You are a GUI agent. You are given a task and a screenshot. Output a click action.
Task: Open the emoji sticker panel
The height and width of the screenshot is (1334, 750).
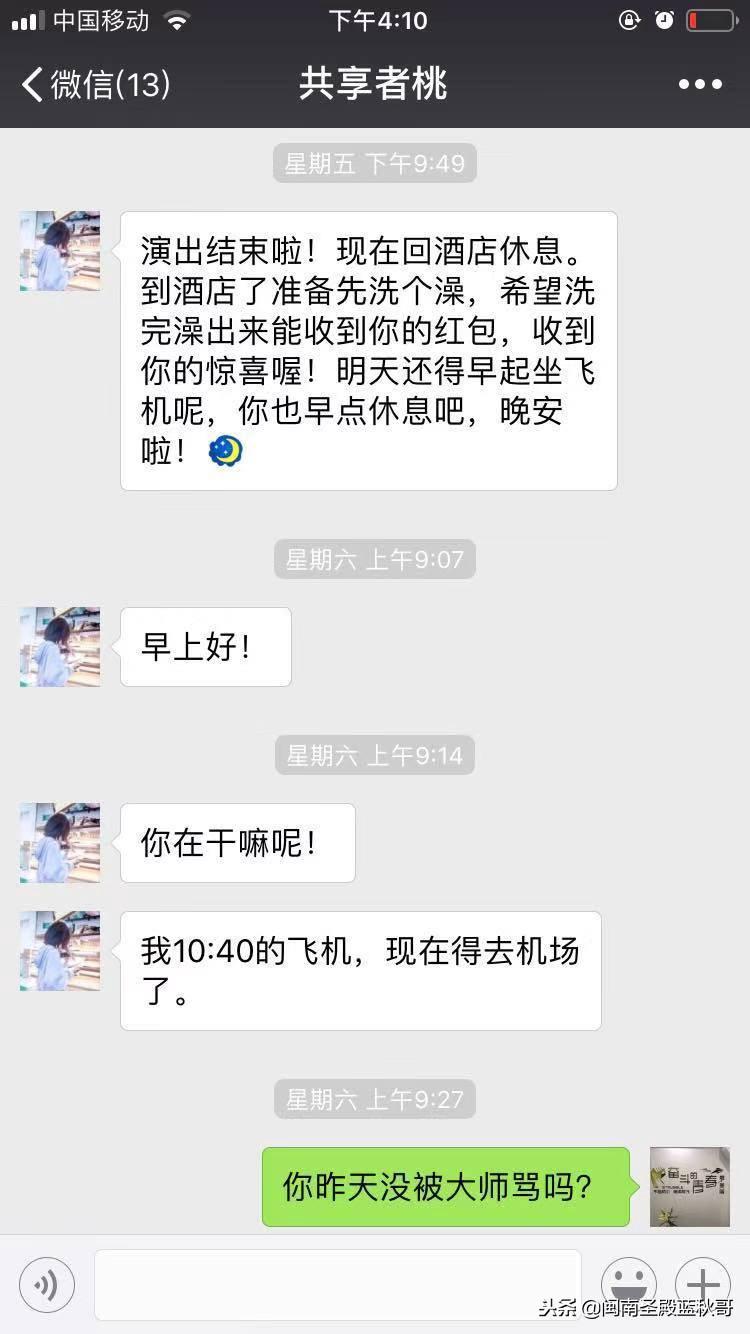[629, 1284]
